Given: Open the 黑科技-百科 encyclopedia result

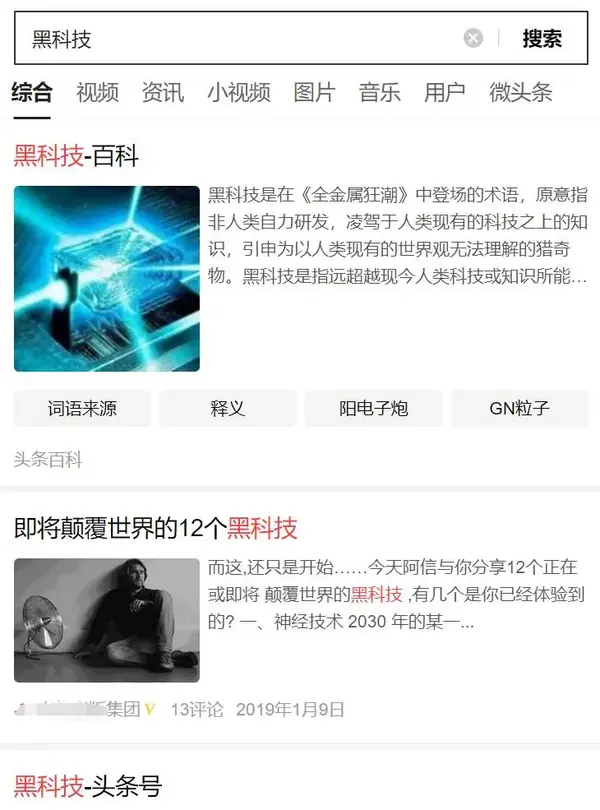Looking at the screenshot, I should coord(76,155).
